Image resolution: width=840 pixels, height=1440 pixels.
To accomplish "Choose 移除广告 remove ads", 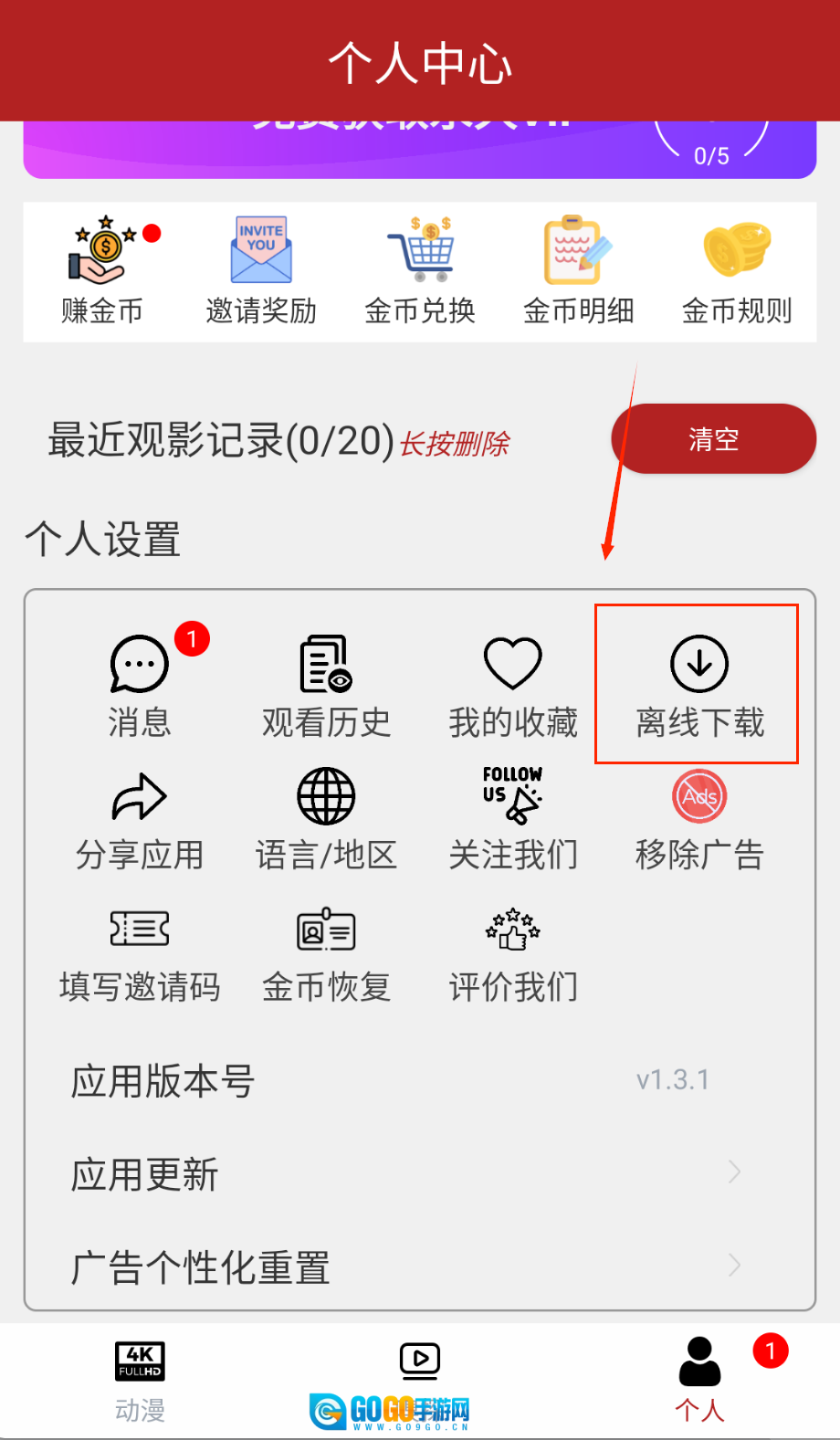I will pos(699,819).
